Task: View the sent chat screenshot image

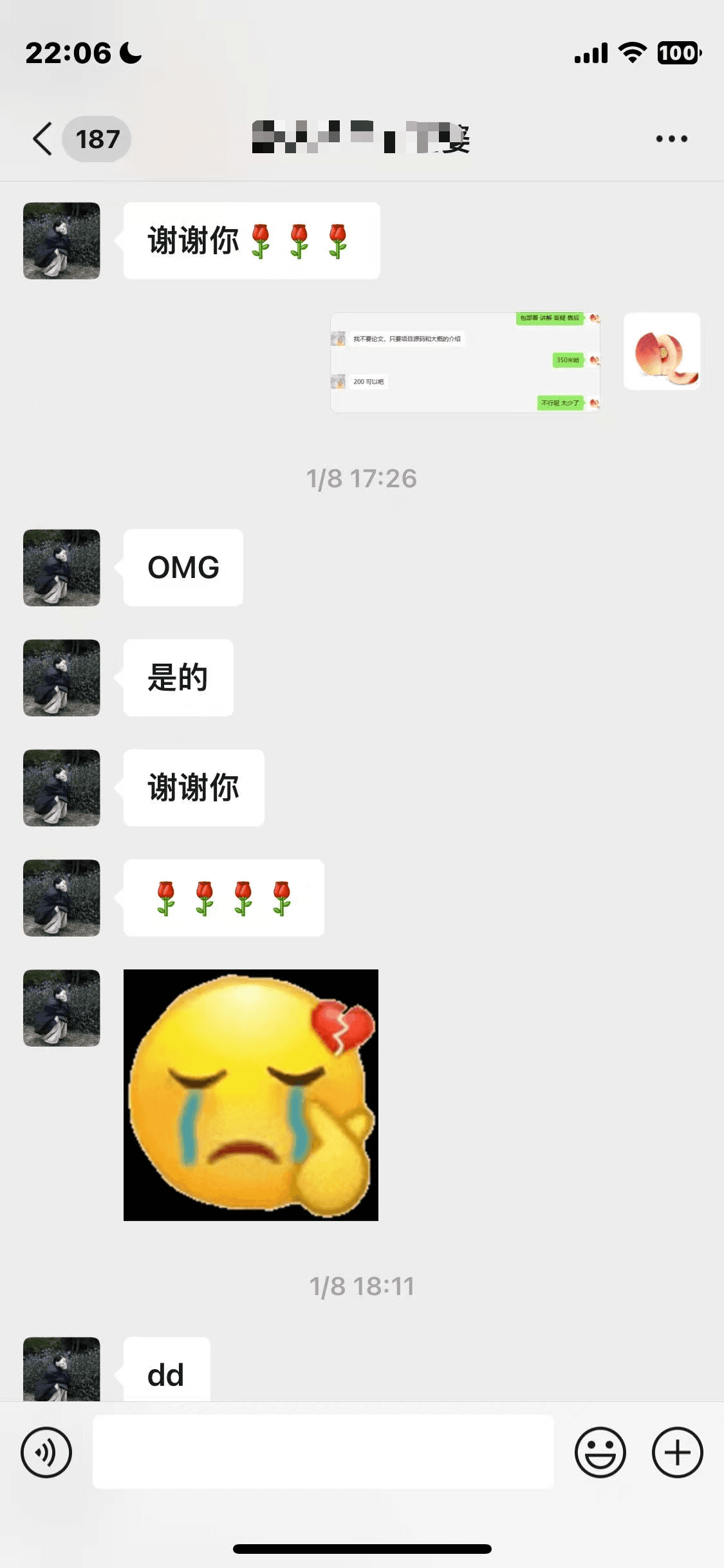Action: coord(465,362)
